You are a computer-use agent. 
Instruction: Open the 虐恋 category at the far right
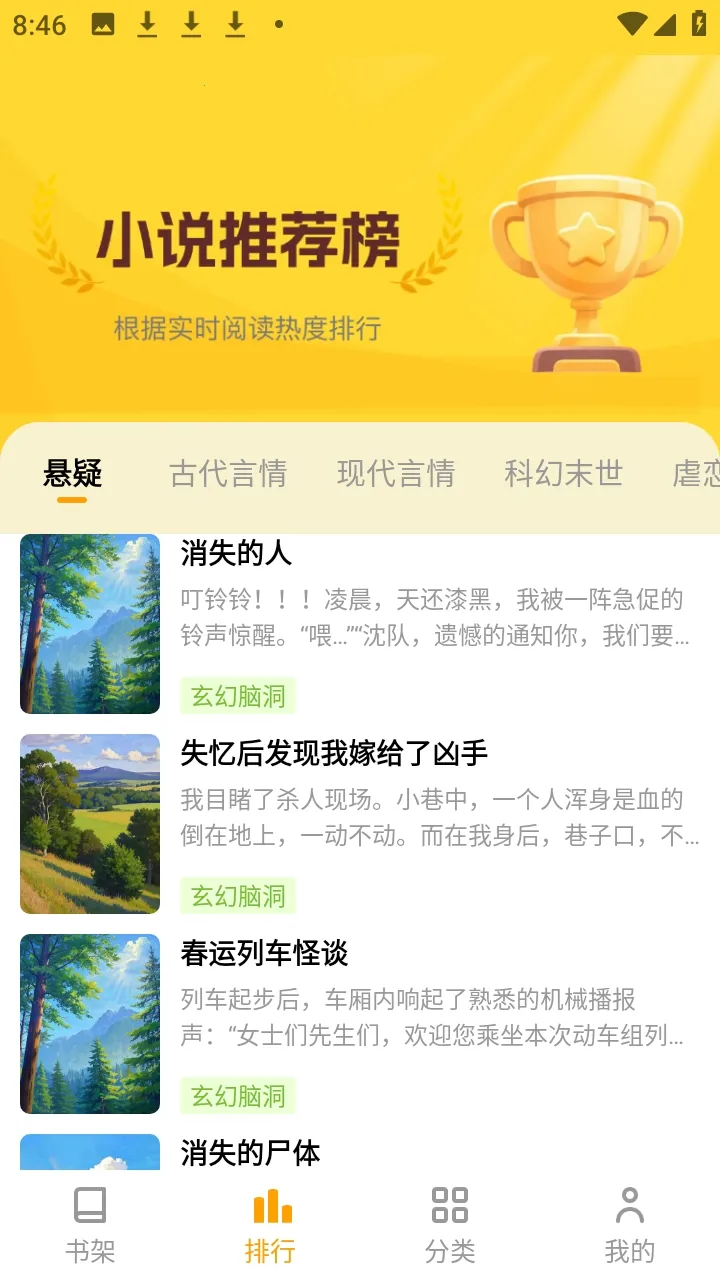(x=700, y=475)
